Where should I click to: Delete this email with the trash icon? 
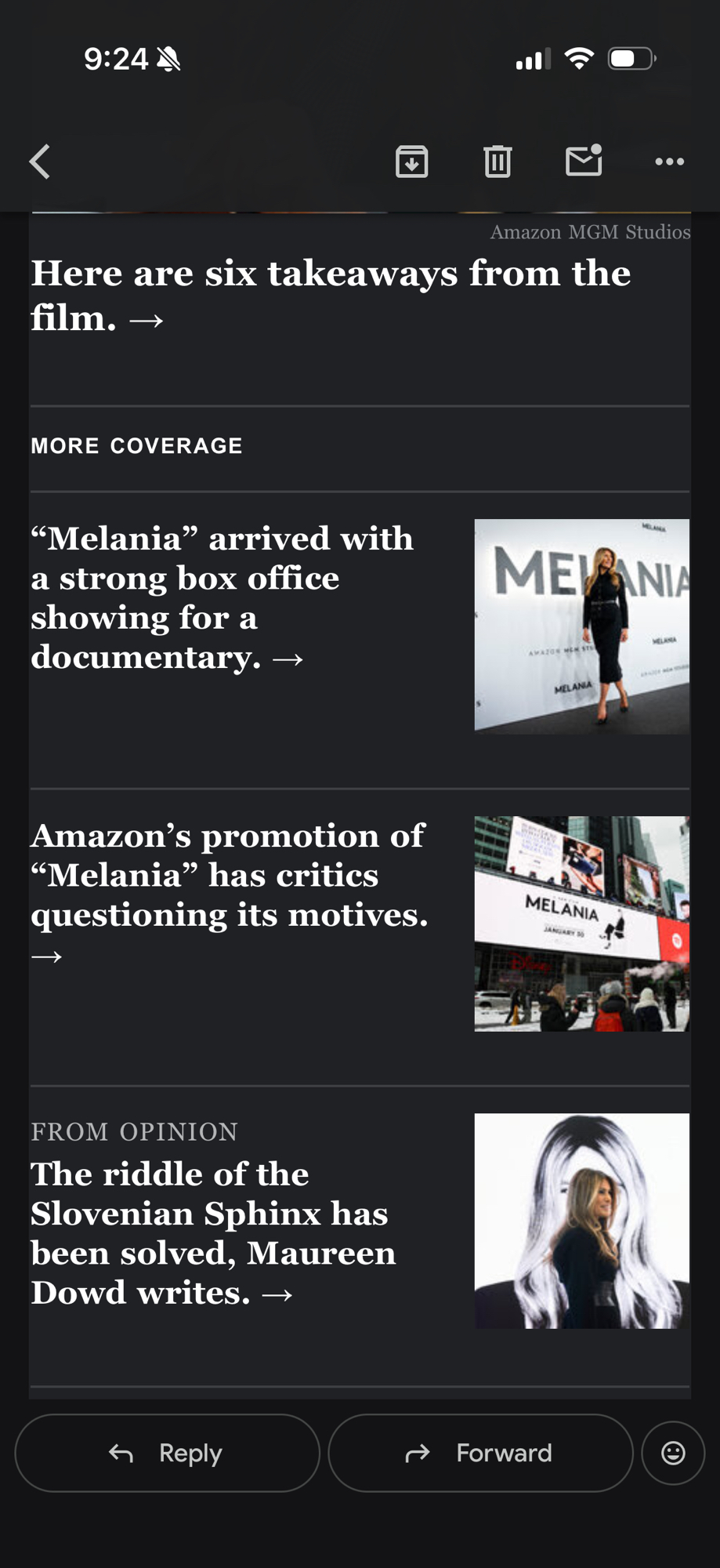(497, 162)
